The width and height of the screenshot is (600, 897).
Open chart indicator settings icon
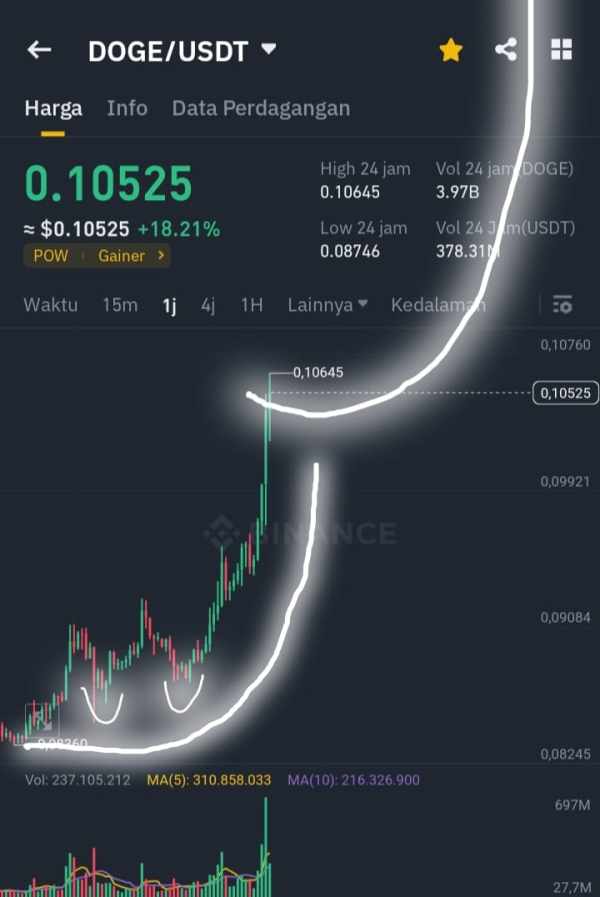click(562, 305)
